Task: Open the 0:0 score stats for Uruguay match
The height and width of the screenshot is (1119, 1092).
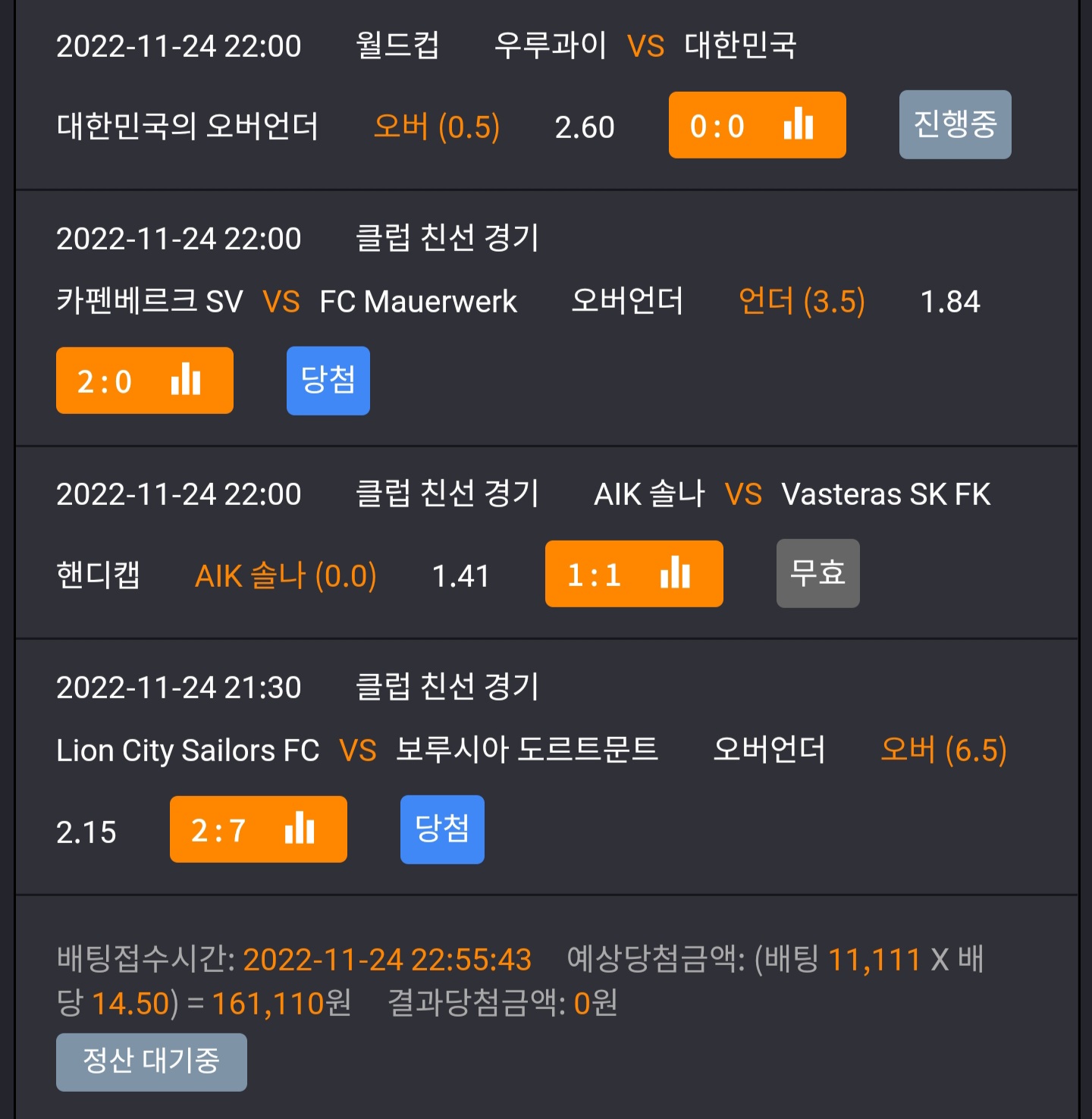Action: (757, 125)
